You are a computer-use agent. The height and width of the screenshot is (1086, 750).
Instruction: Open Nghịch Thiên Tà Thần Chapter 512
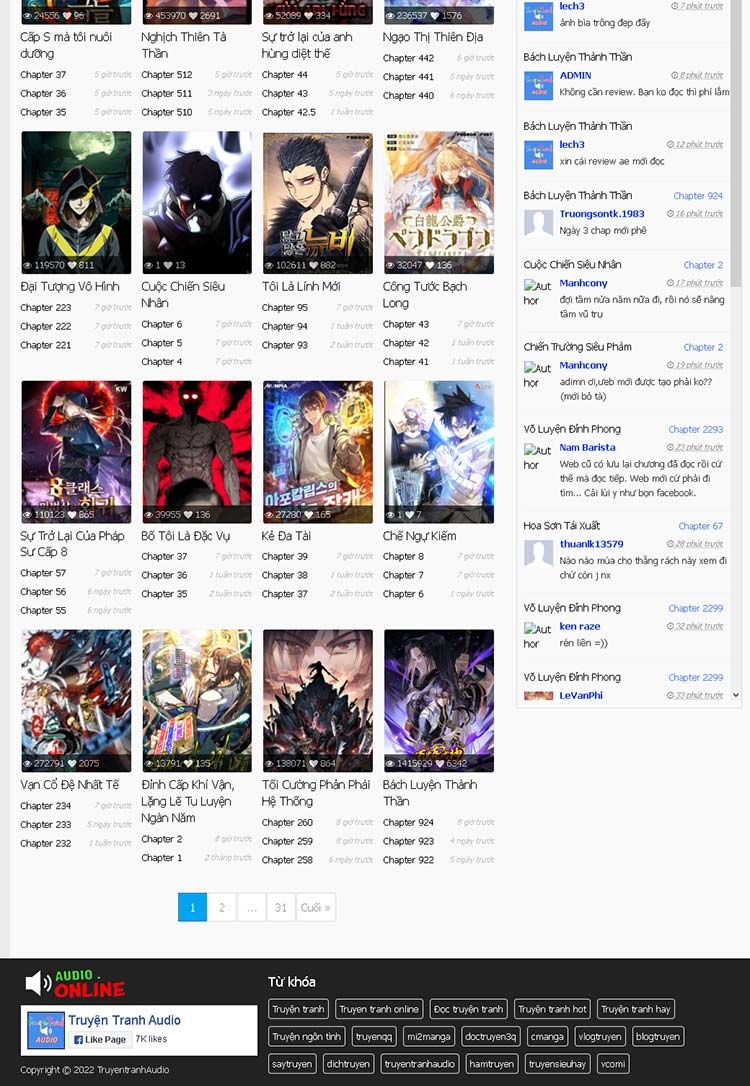[167, 75]
